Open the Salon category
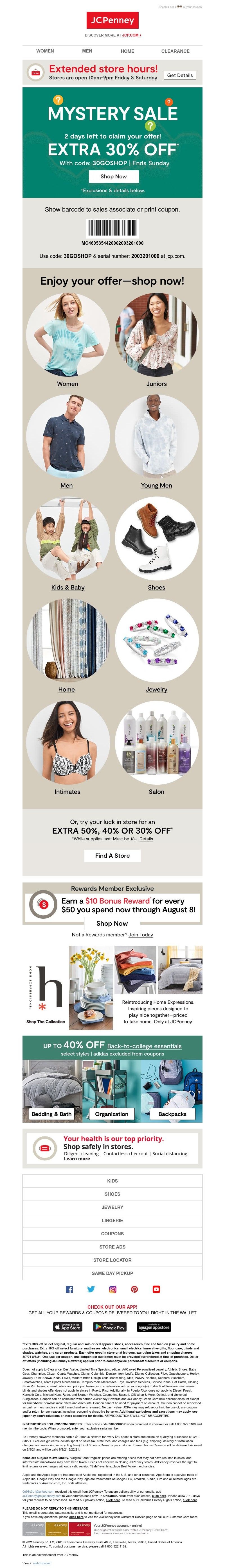 pos(156,792)
